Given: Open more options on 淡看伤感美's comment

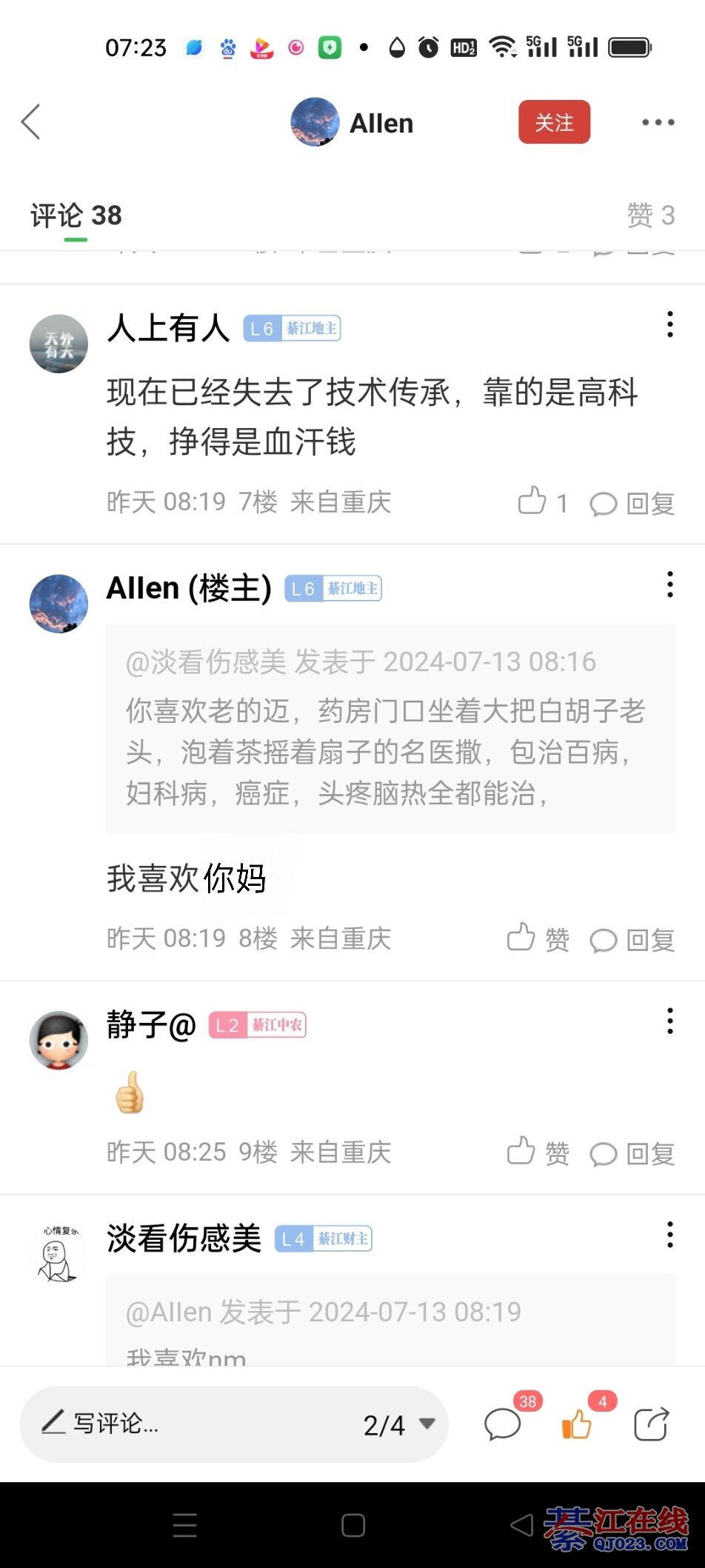Looking at the screenshot, I should tap(669, 1235).
